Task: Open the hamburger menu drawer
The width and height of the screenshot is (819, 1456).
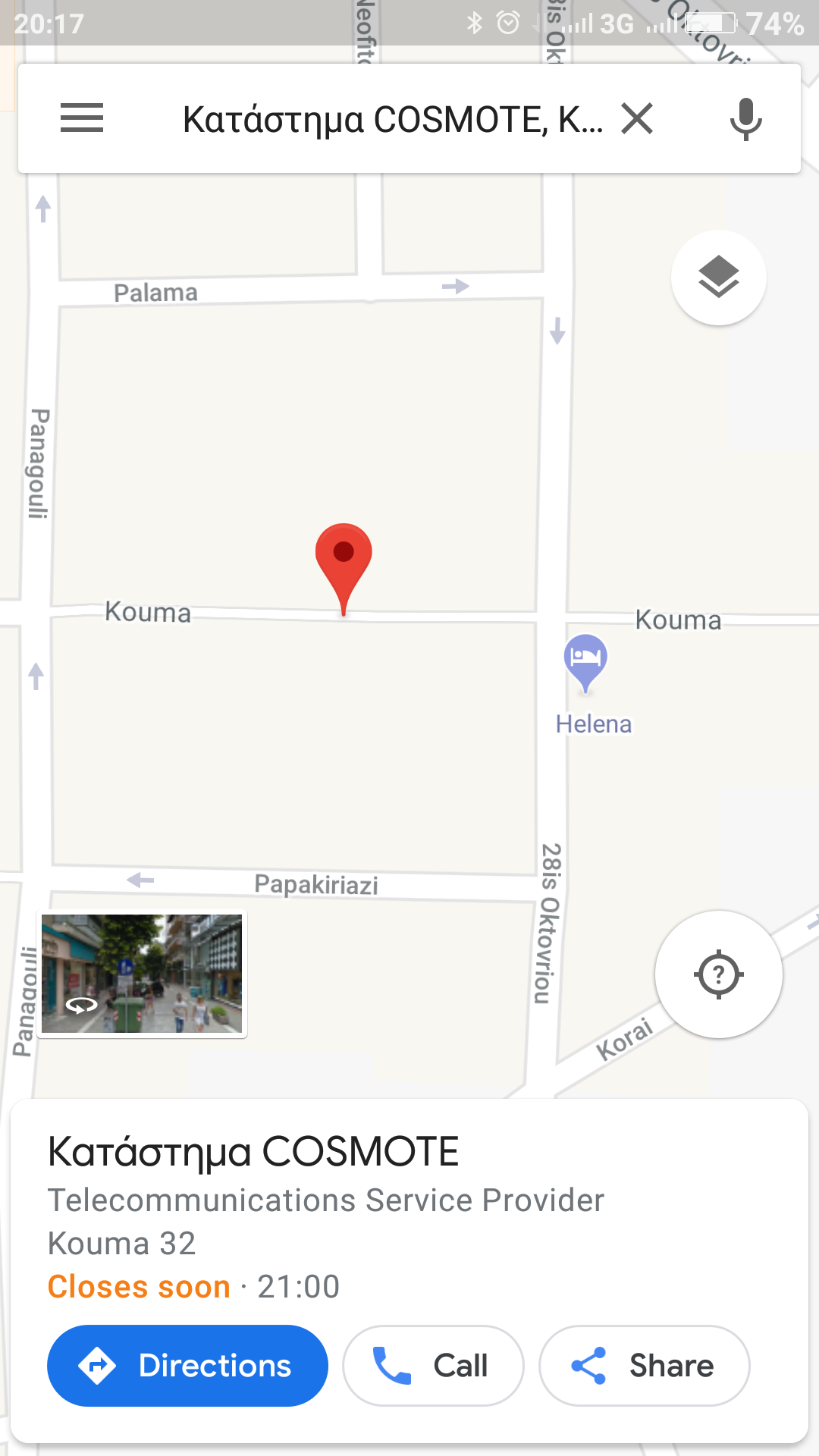Action: (x=82, y=118)
